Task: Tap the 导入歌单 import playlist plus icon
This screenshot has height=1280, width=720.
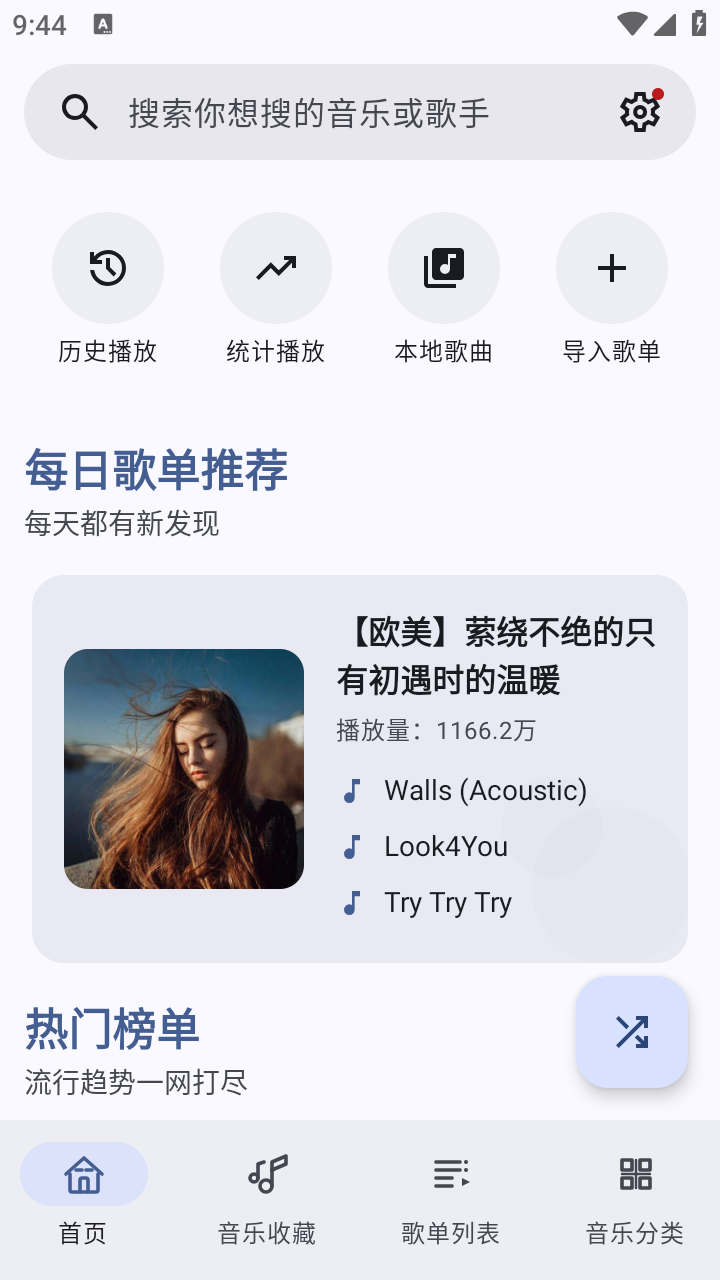Action: click(x=612, y=268)
